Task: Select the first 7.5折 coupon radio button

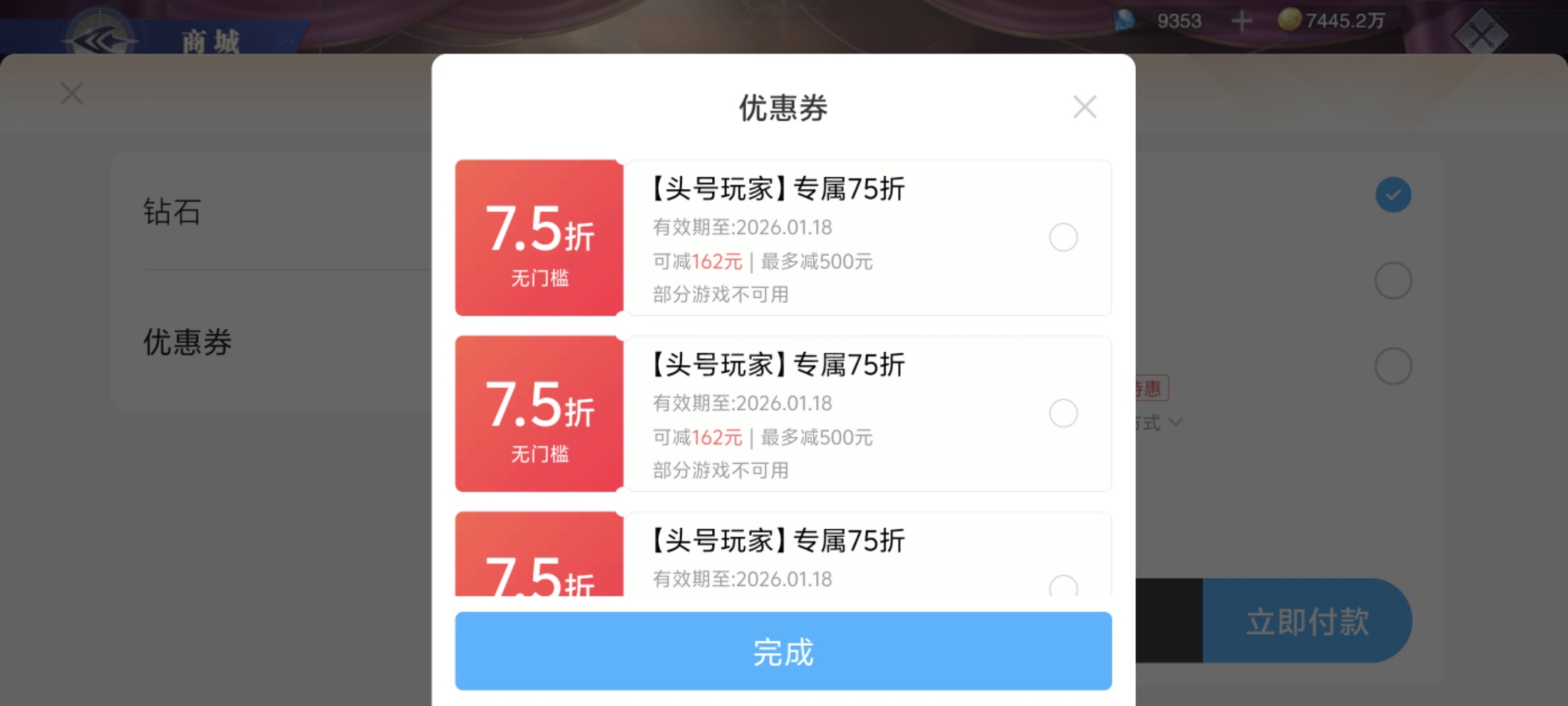Action: pos(1063,237)
